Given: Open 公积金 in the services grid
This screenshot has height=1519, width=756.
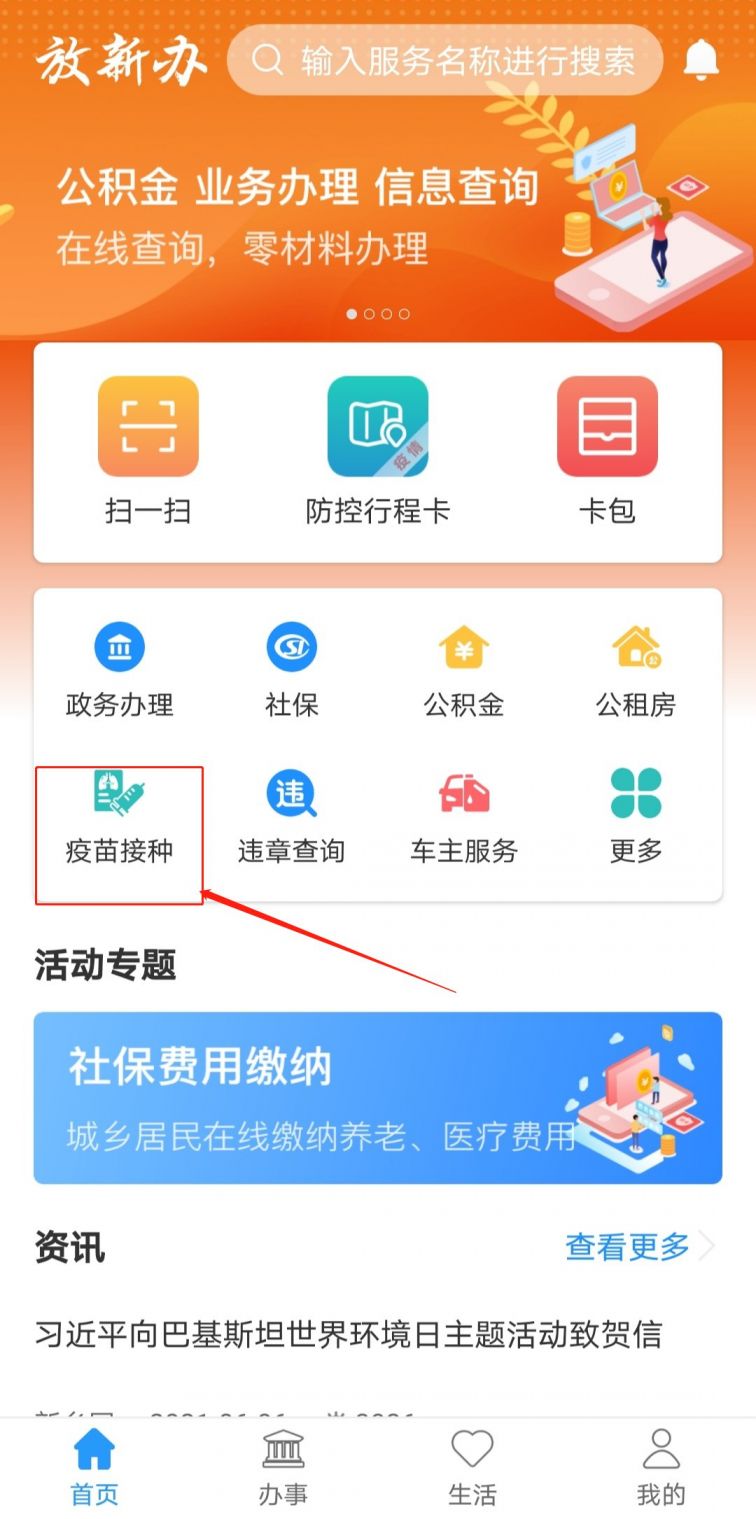Looking at the screenshot, I should (x=464, y=670).
